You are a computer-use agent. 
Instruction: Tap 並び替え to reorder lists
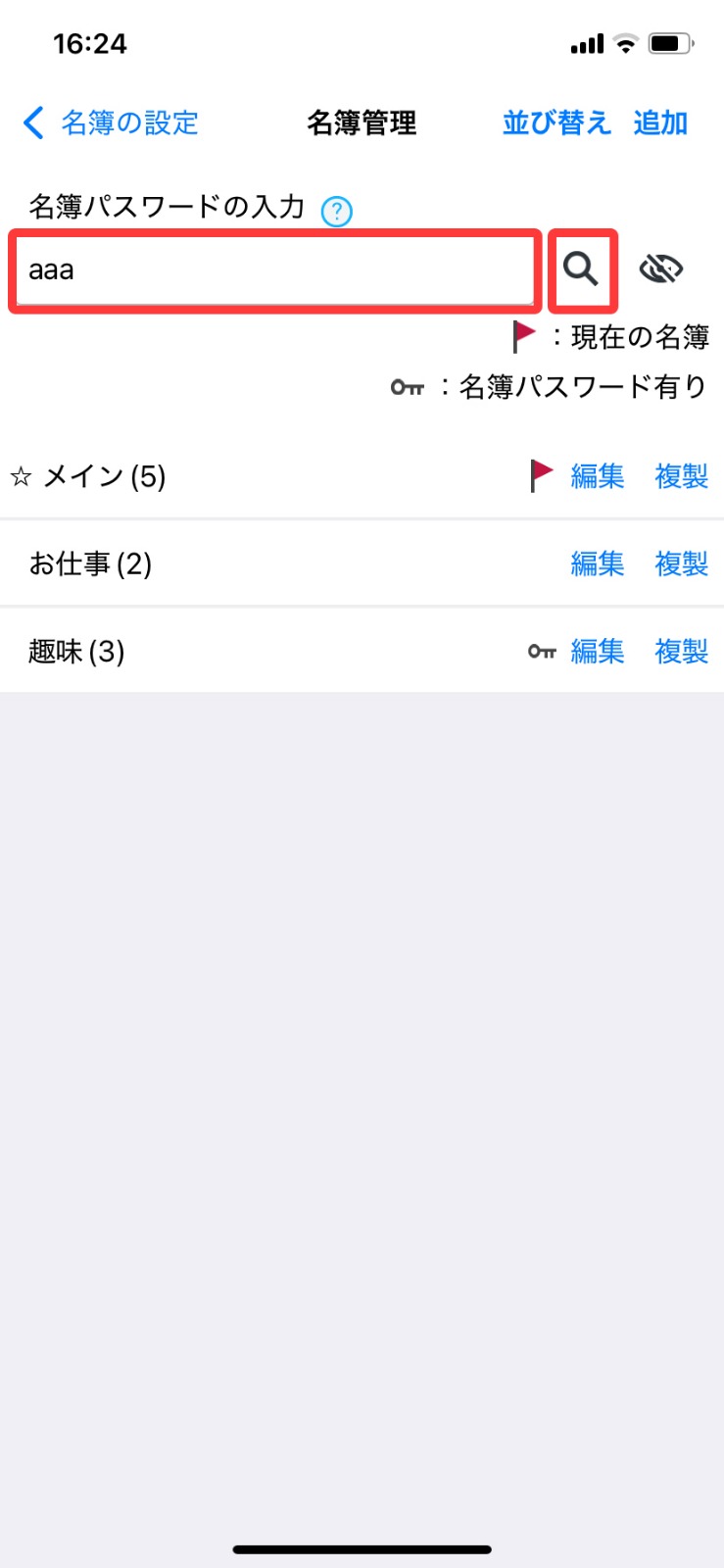point(556,123)
